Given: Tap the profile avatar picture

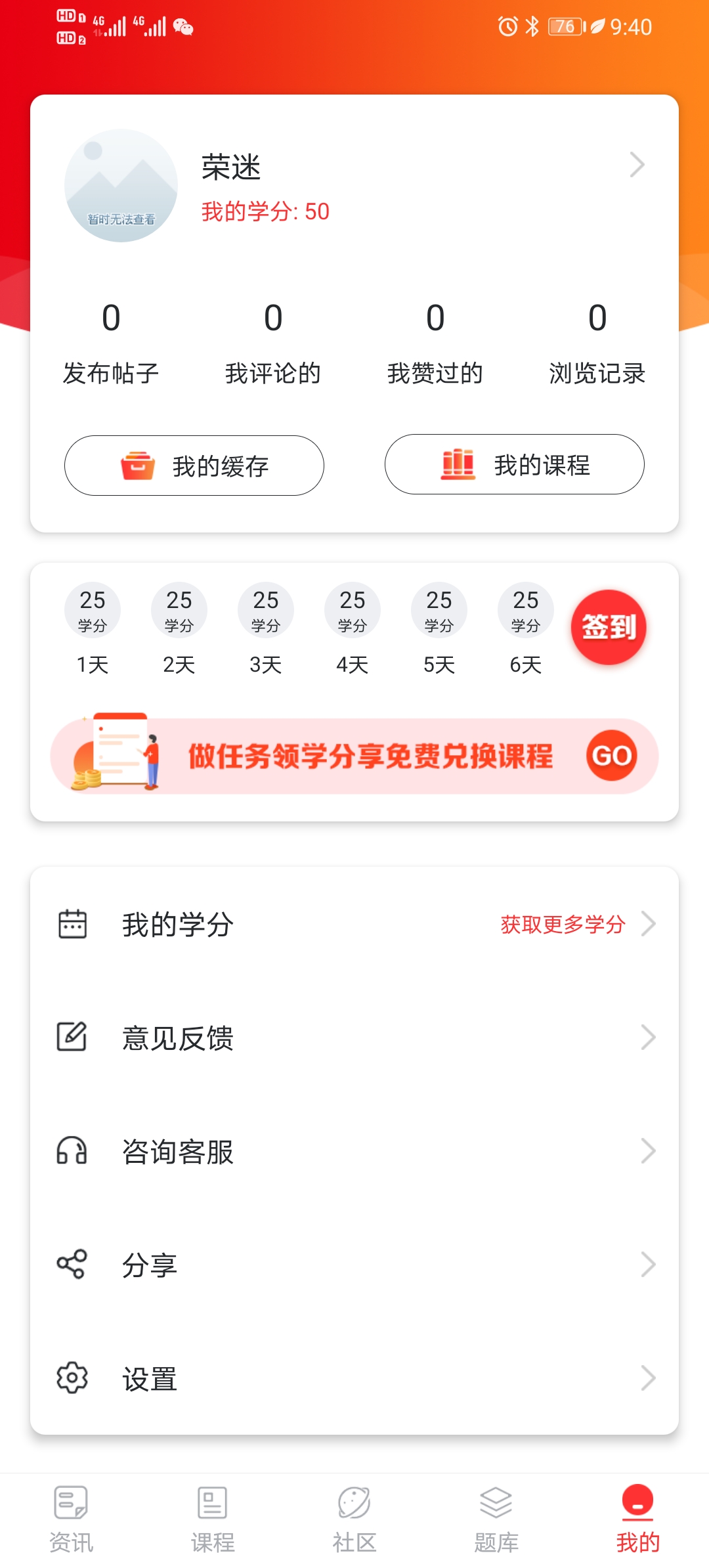Looking at the screenshot, I should click(x=121, y=186).
